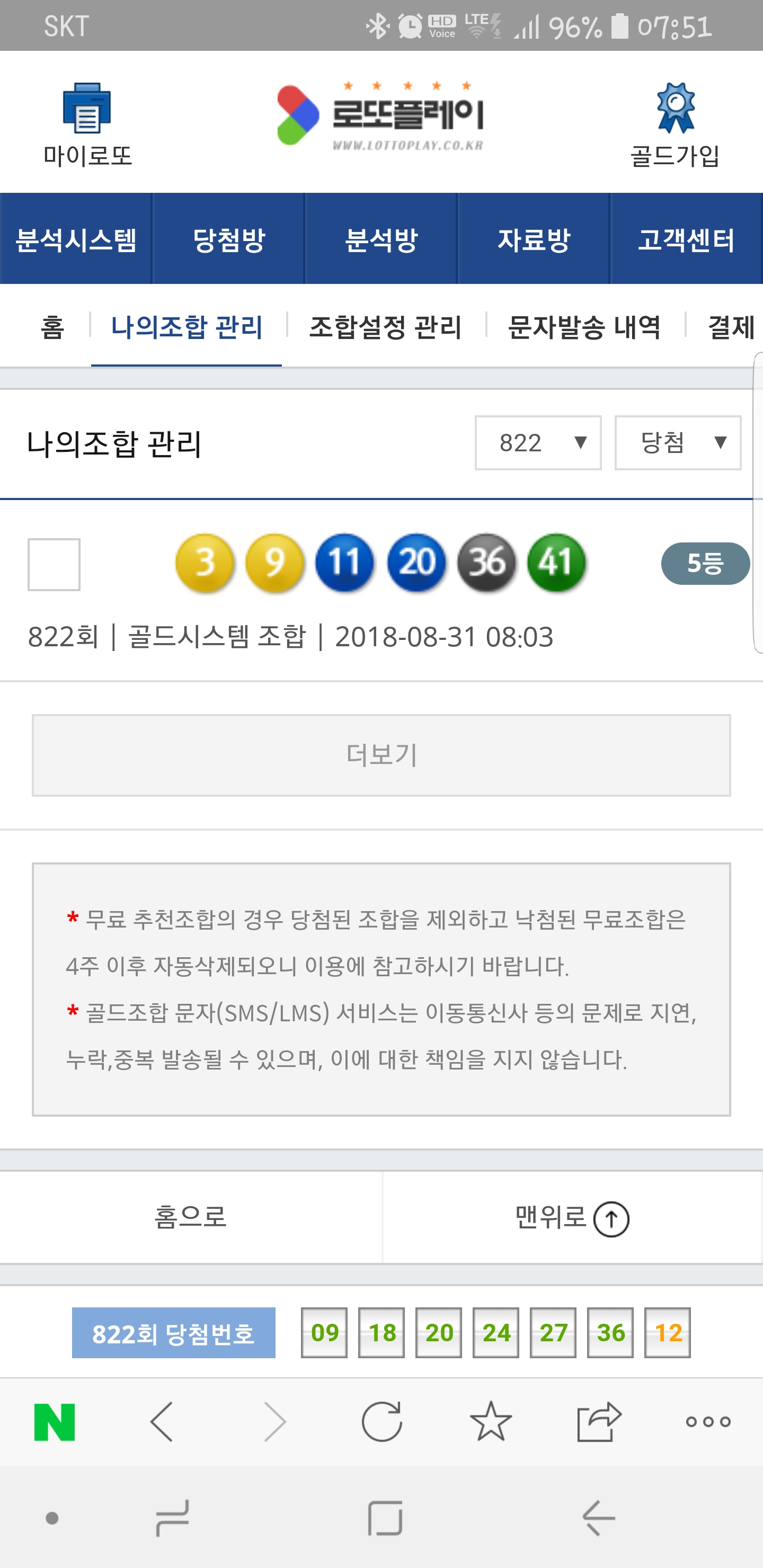The image size is (763, 1568).
Task: Open the 분석시스템 menu
Action: 76,239
